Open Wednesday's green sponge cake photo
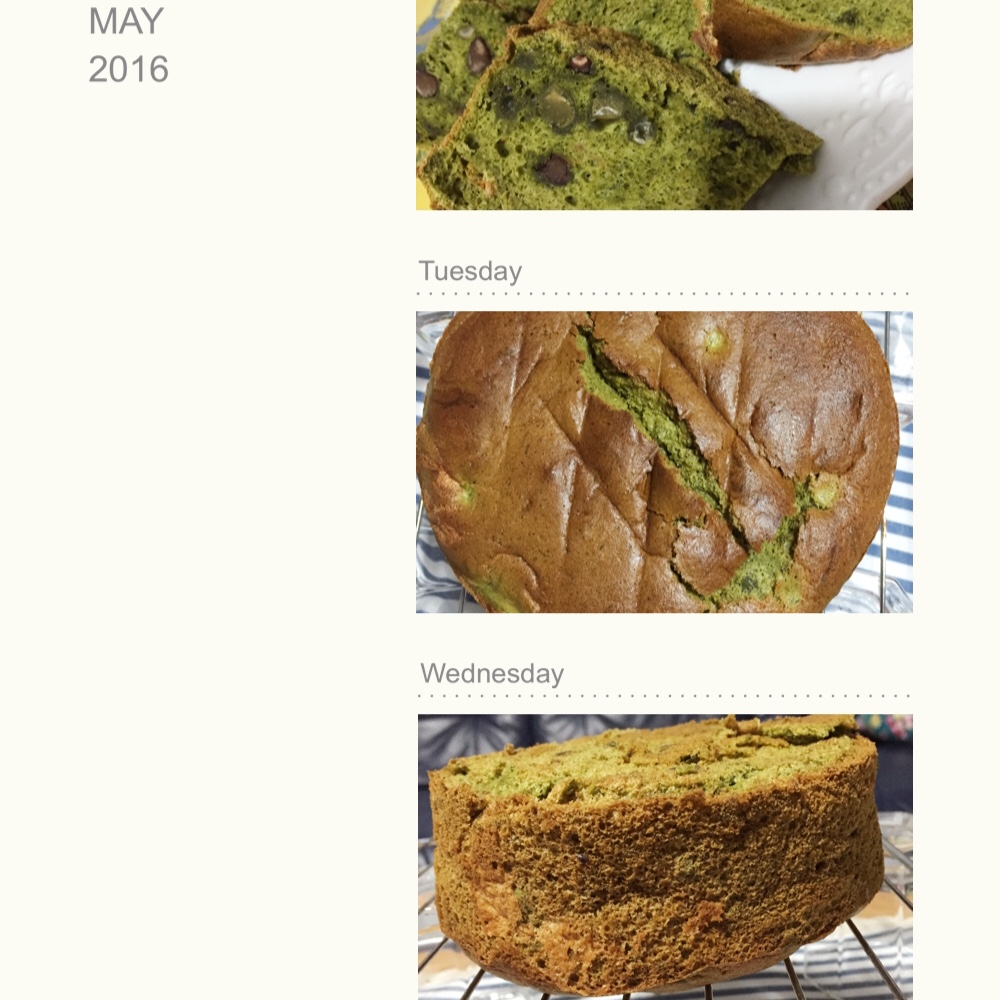Viewport: 1000px width, 1000px height. 664,856
